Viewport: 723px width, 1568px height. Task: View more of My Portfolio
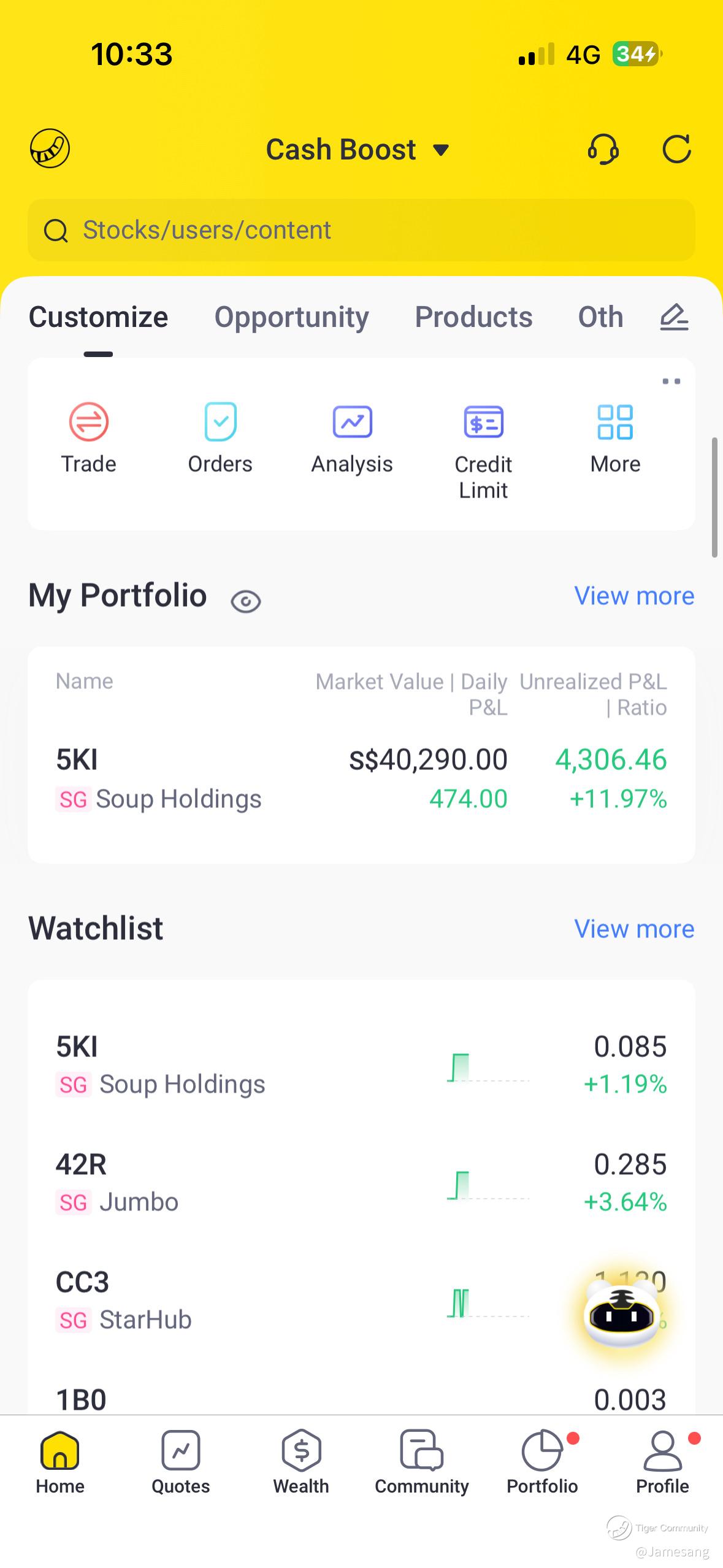(x=634, y=596)
